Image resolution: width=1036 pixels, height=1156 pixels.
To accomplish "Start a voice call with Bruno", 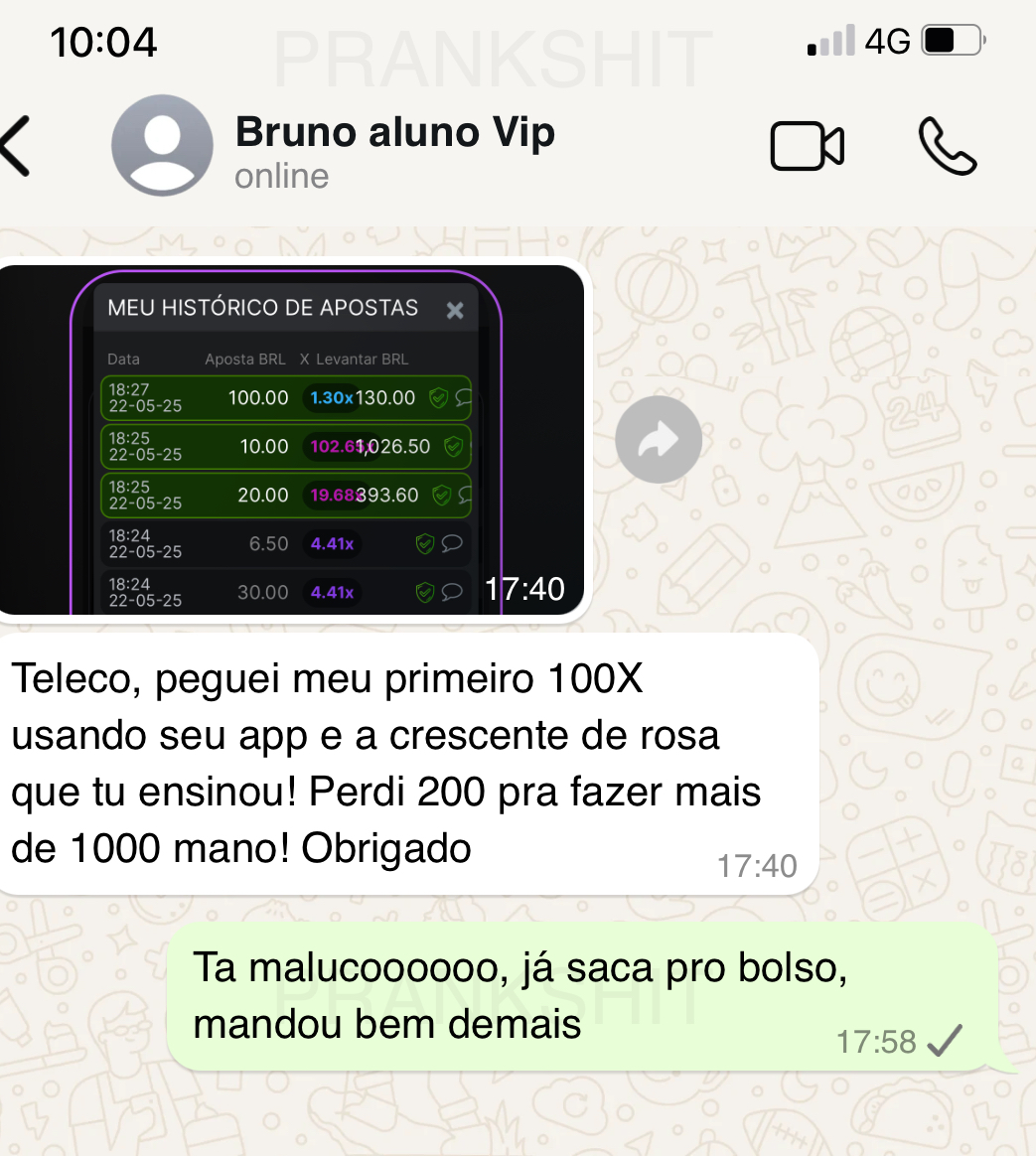I will pos(948,147).
